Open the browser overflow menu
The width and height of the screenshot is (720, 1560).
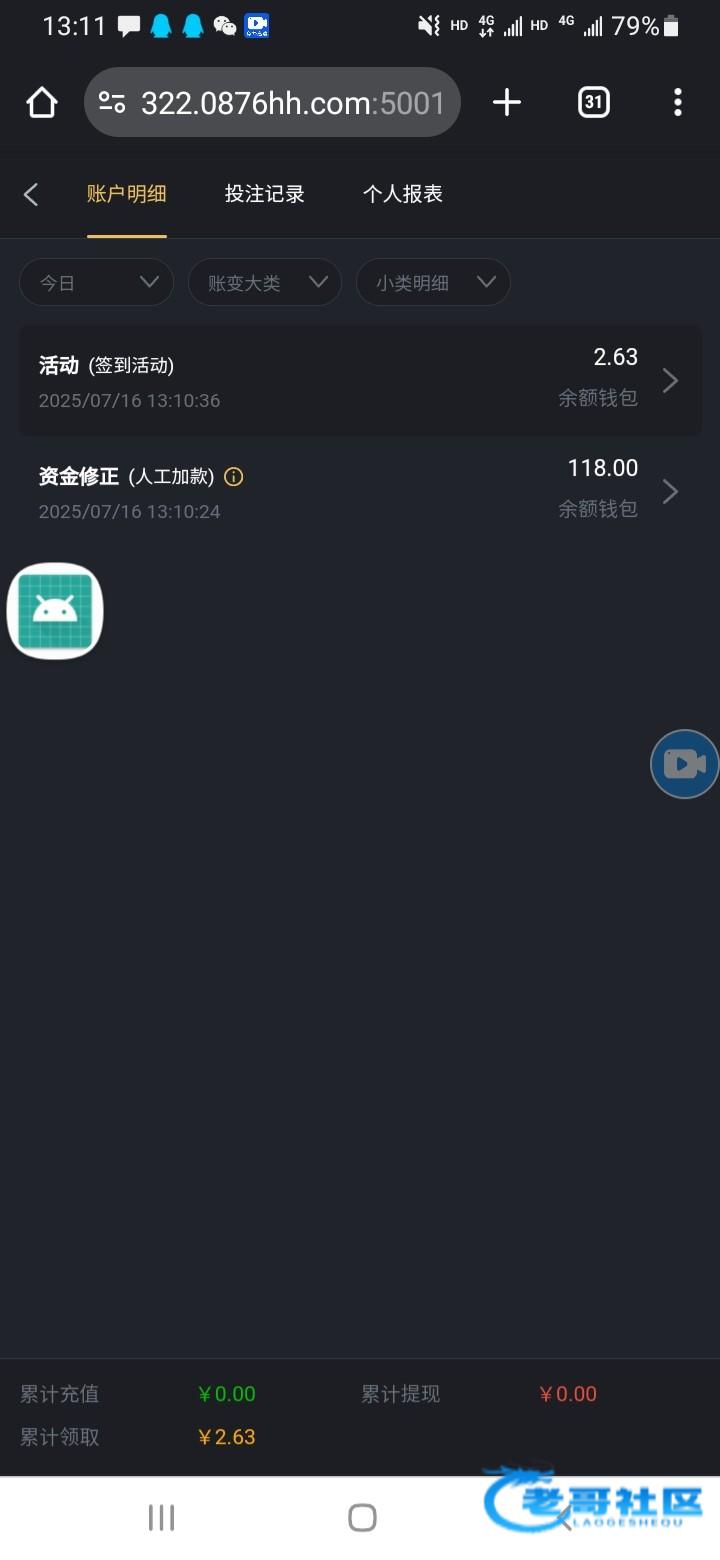click(678, 102)
